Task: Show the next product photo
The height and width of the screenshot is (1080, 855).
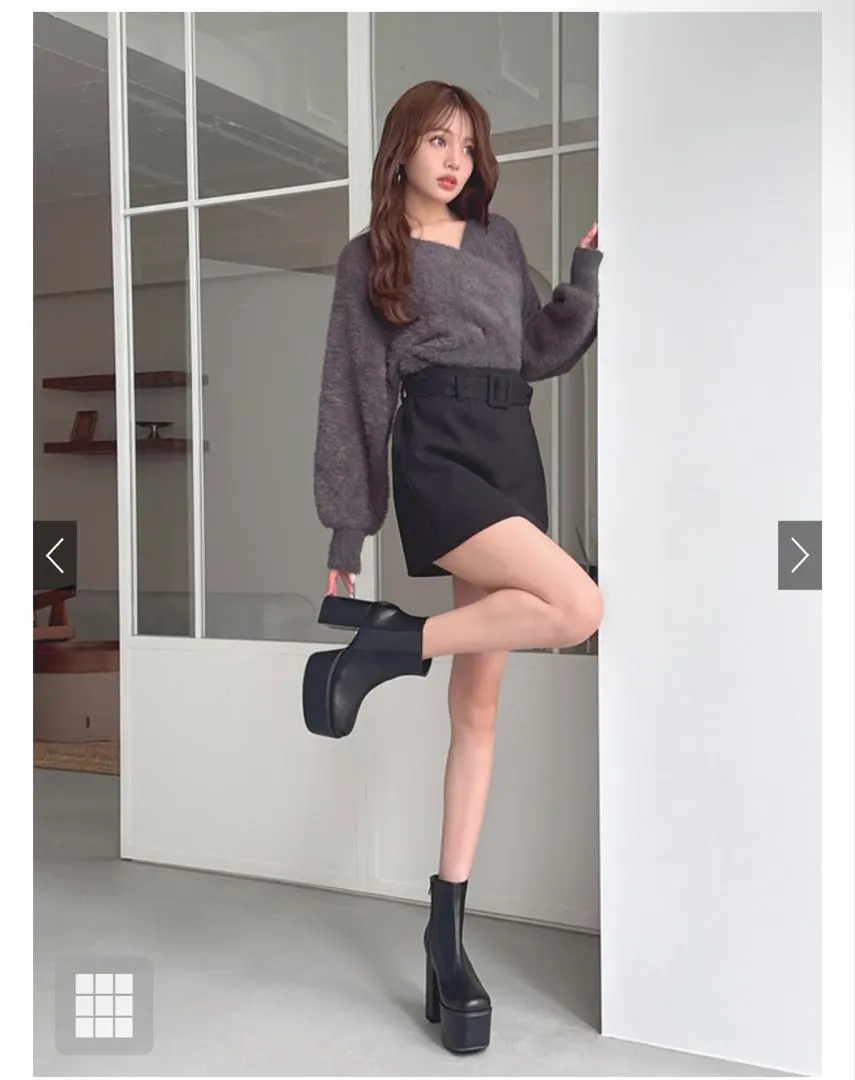Action: coord(799,555)
